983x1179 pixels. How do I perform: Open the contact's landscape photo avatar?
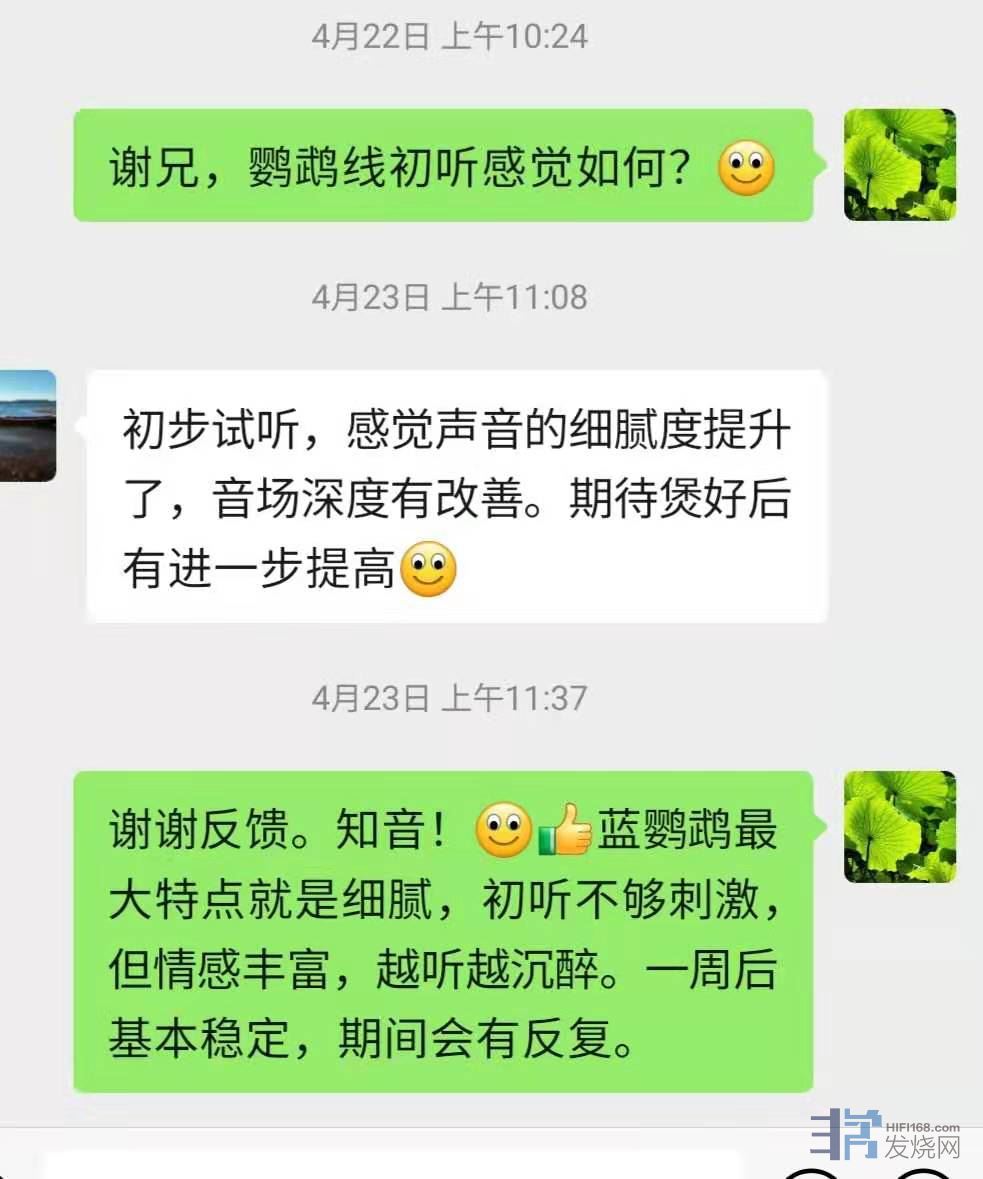click(x=27, y=425)
